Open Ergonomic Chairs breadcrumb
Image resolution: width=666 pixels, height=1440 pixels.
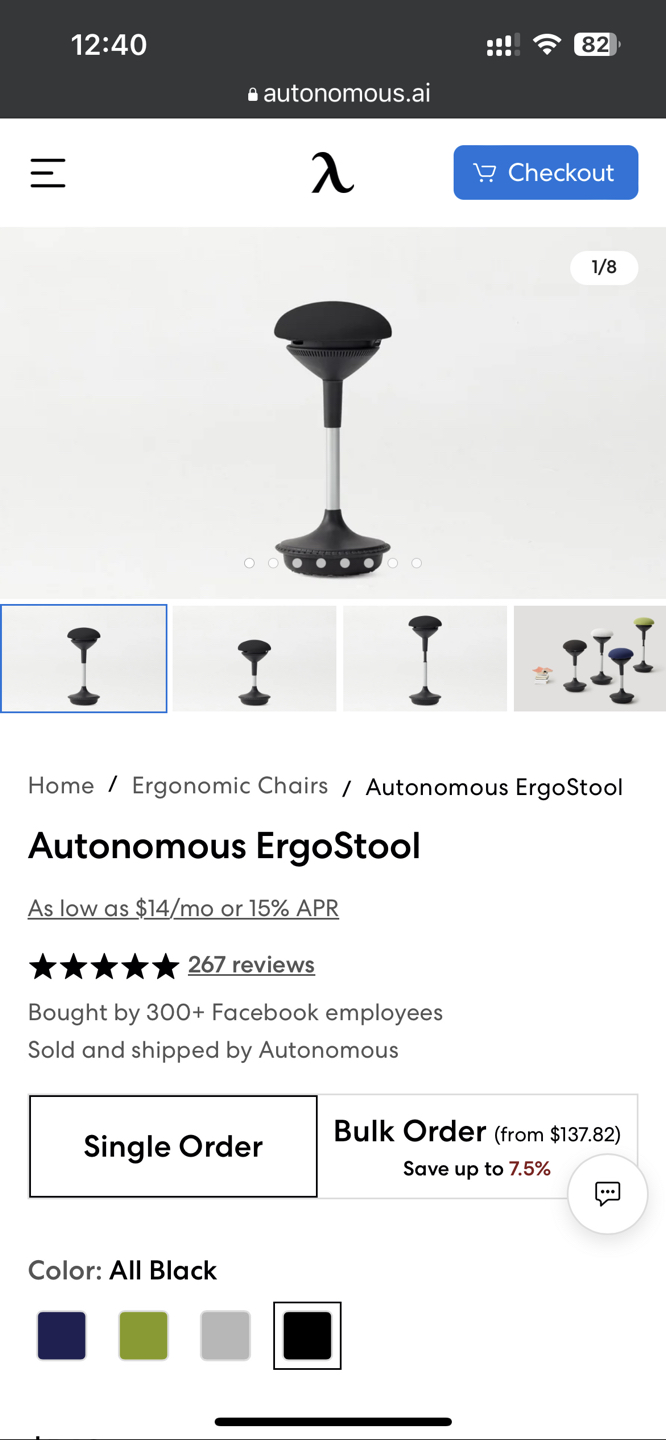pos(230,786)
